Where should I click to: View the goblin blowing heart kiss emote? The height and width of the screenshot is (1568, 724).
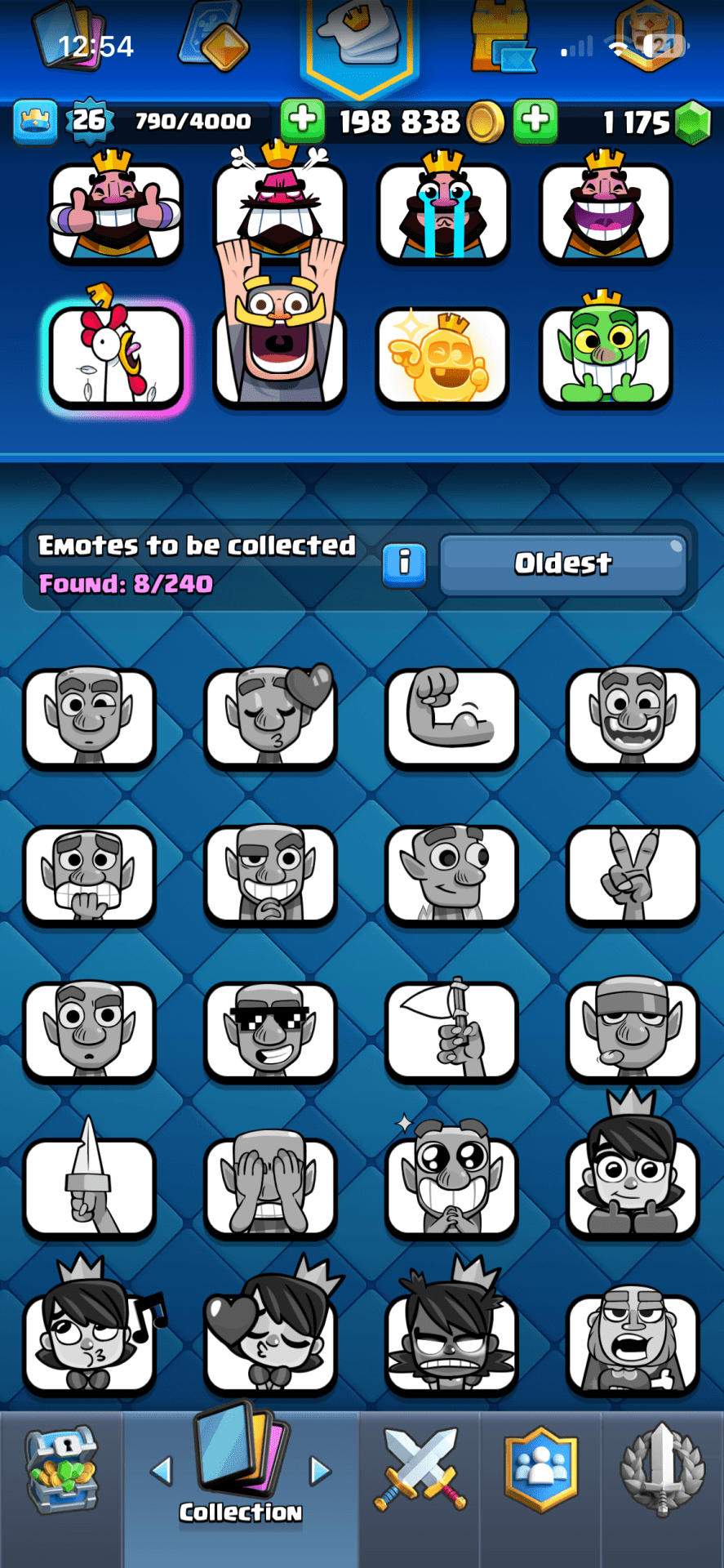coord(270,716)
